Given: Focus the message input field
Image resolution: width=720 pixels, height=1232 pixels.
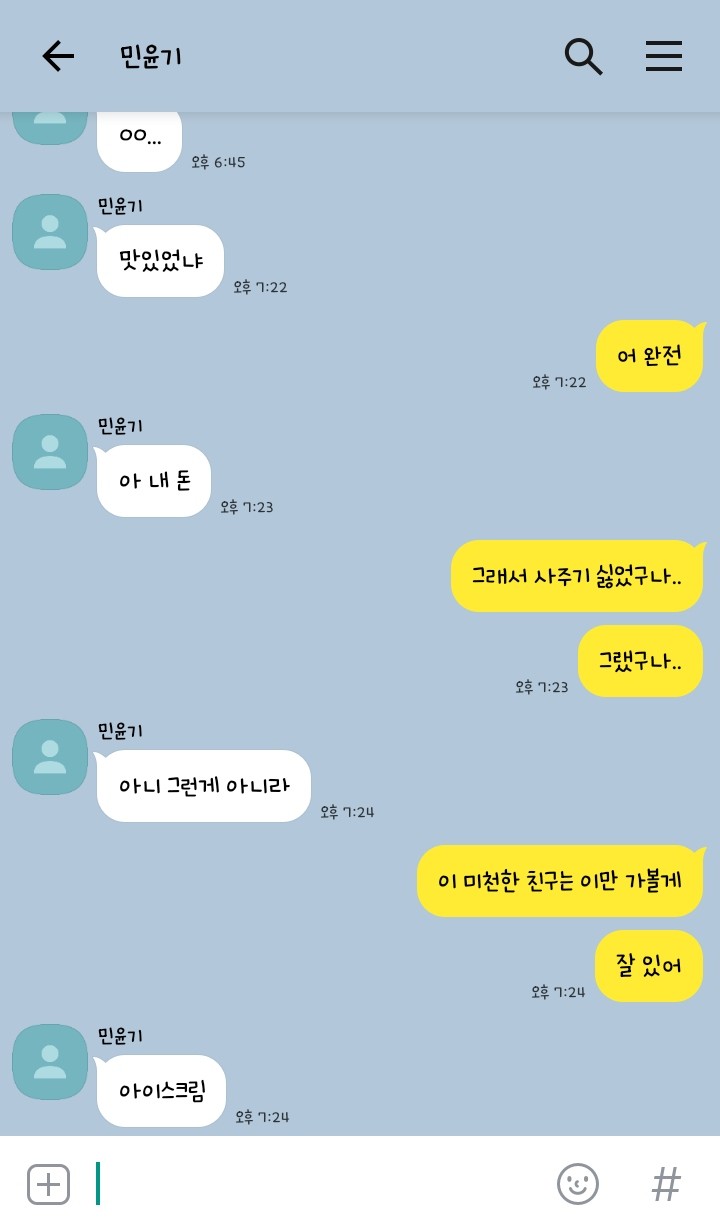Looking at the screenshot, I should tap(320, 1185).
